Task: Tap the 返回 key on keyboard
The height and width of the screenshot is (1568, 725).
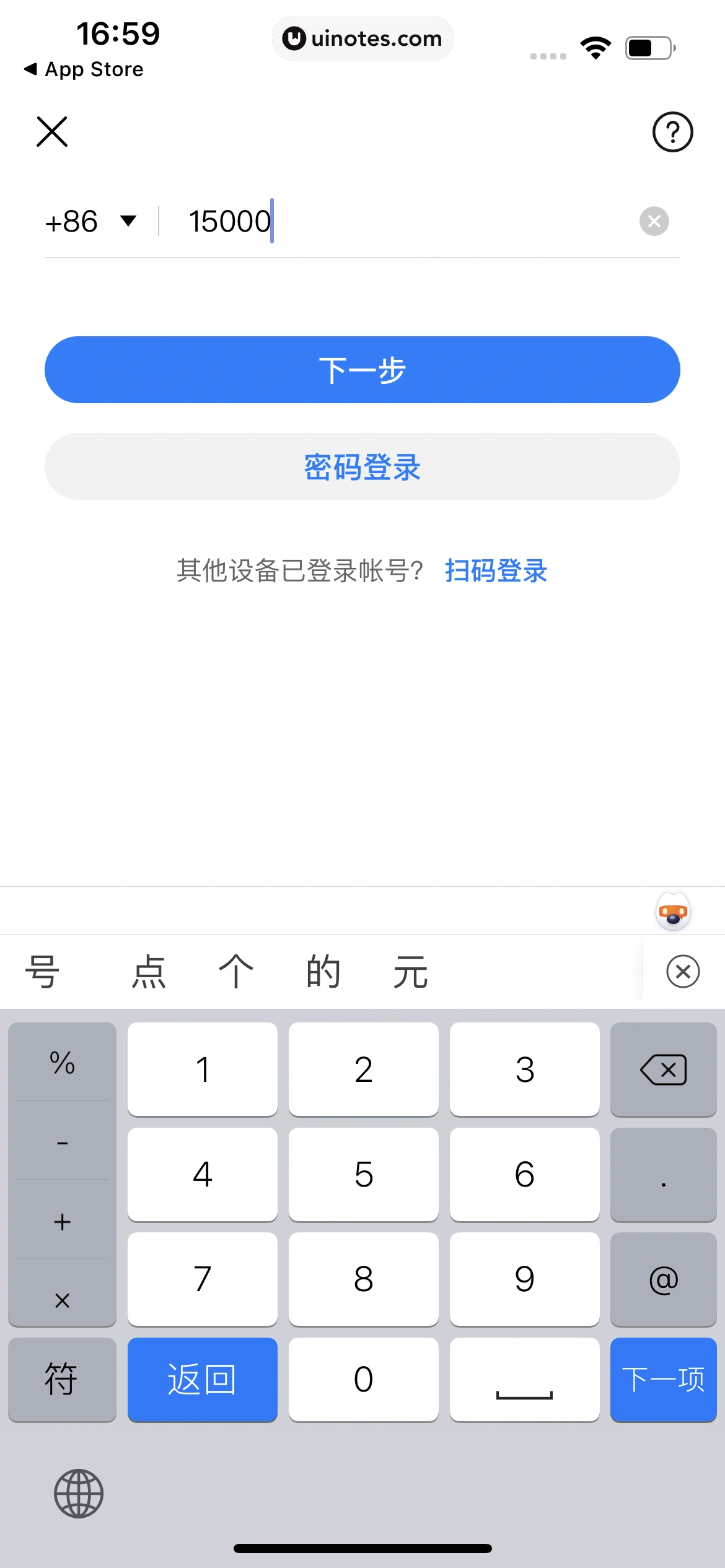Action: (x=203, y=1380)
